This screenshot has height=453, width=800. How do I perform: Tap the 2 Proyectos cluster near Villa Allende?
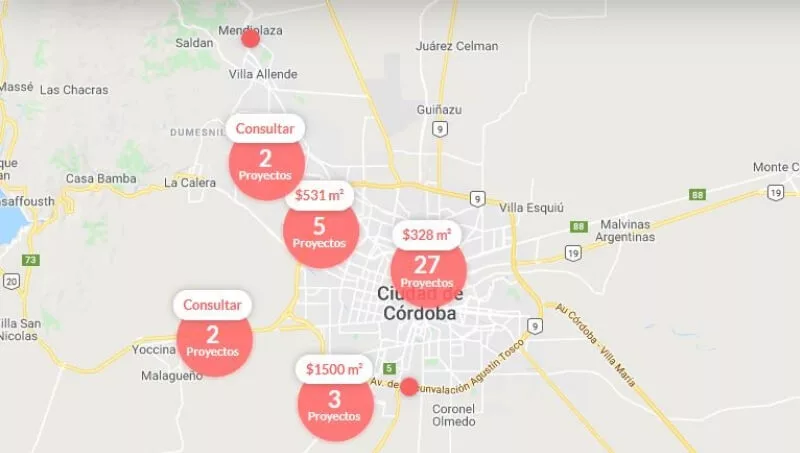[265, 164]
